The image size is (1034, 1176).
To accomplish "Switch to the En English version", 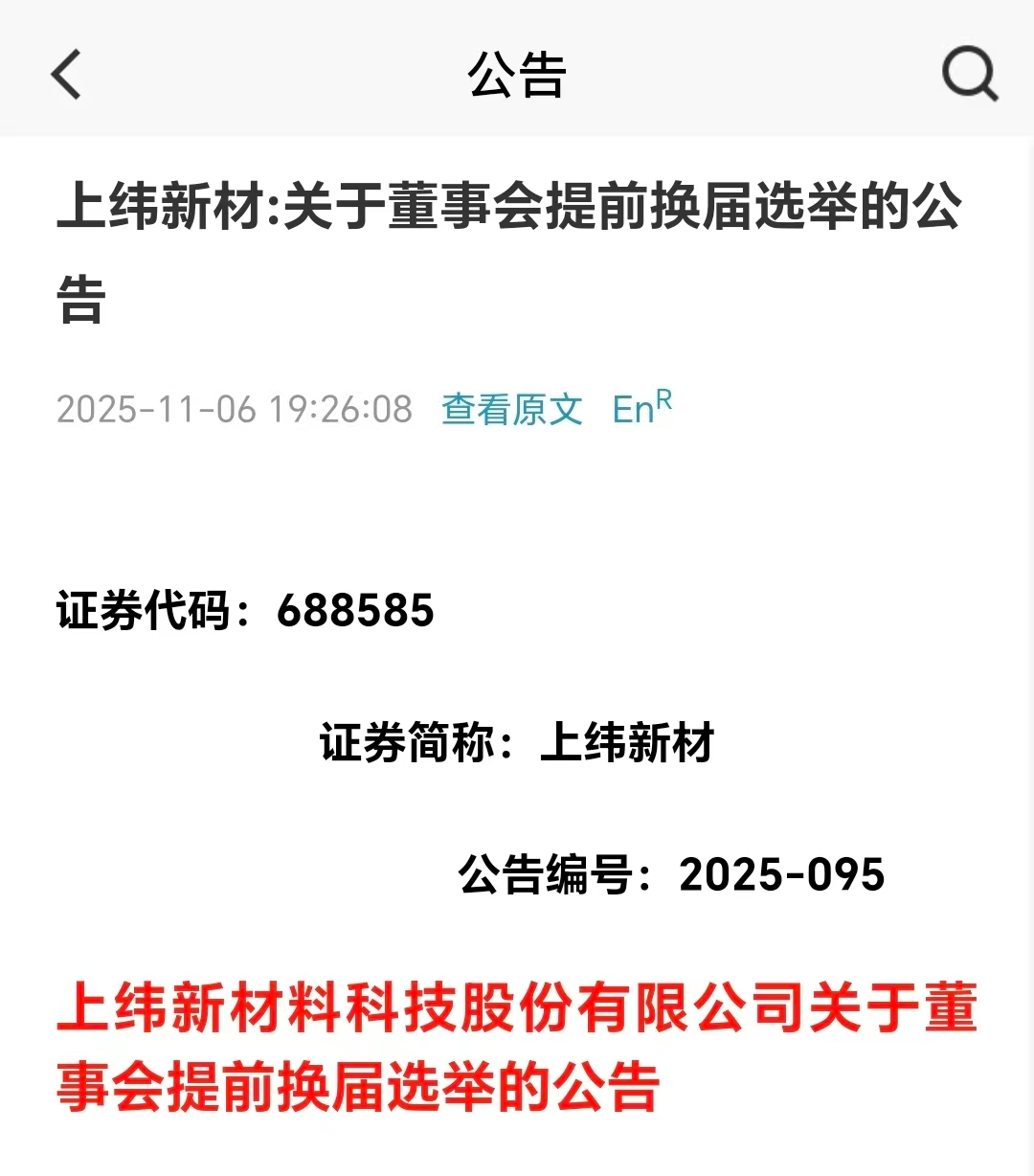I will [641, 408].
